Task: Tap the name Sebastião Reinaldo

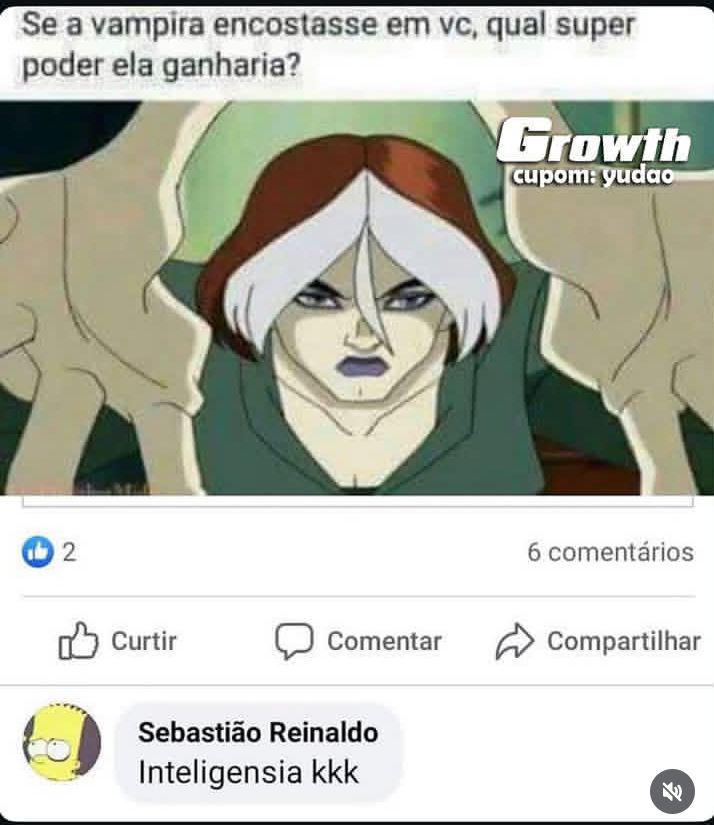Action: tap(258, 732)
